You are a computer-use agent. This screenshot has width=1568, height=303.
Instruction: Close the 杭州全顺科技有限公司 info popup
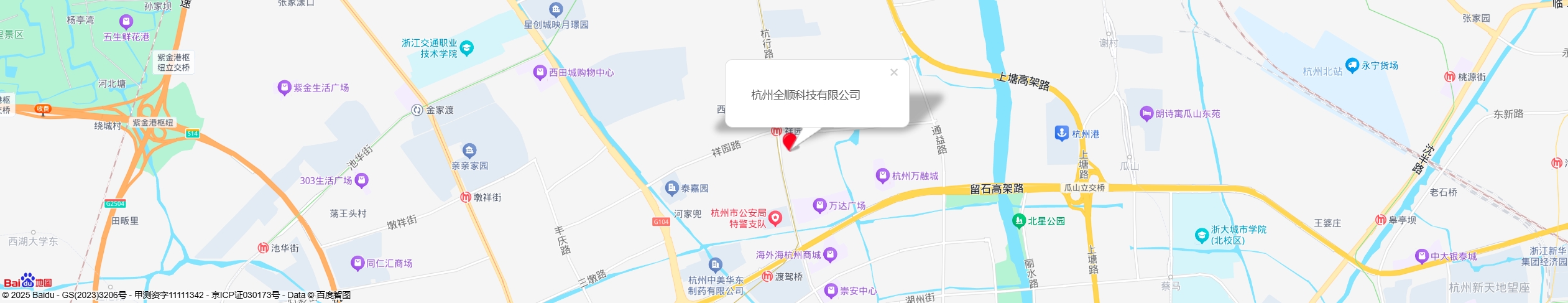(893, 72)
